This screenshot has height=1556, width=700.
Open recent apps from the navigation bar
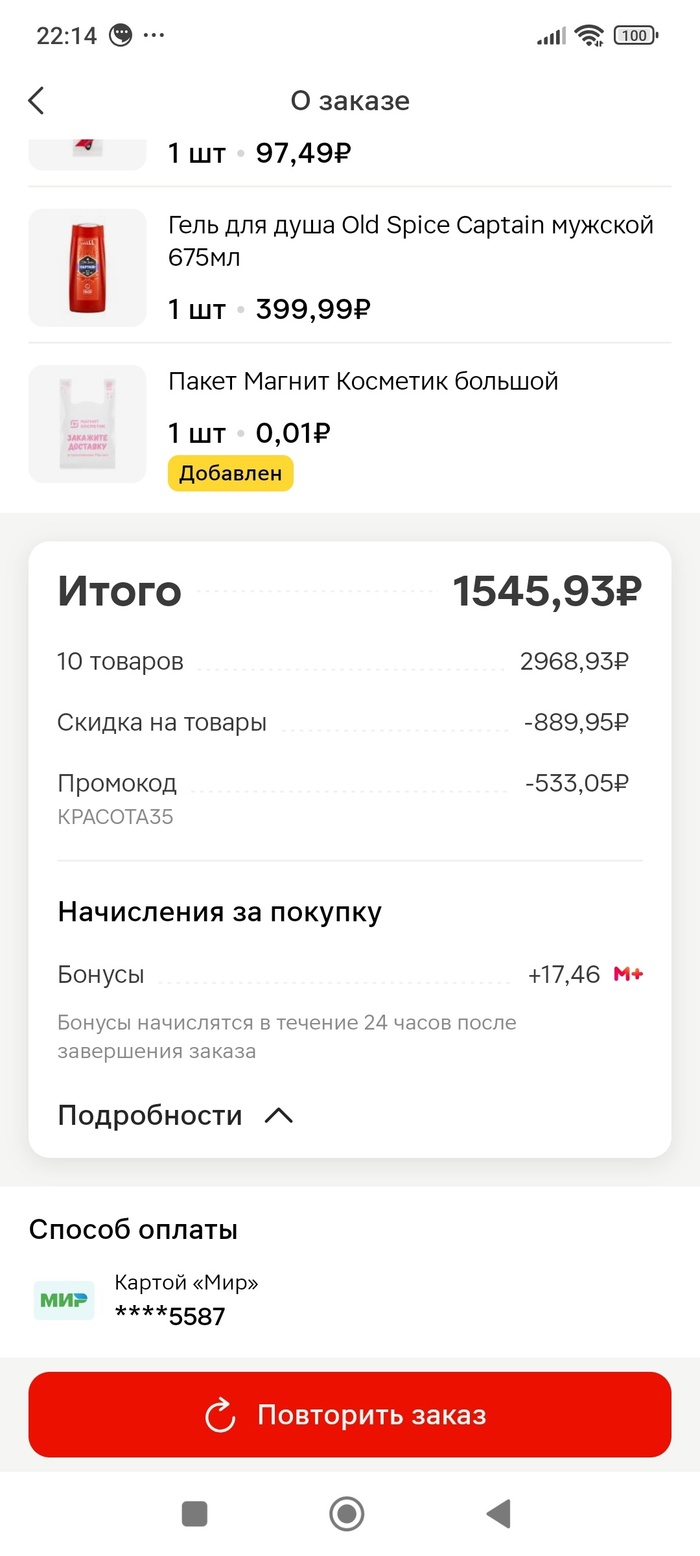(195, 1514)
